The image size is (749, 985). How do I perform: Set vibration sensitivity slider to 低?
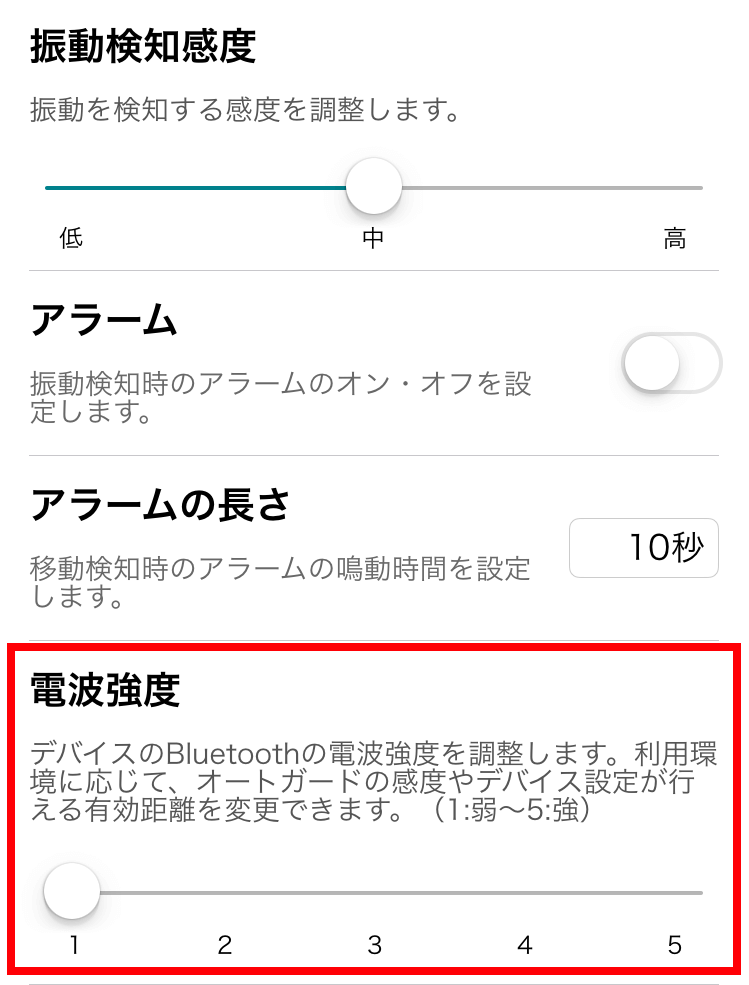[48, 187]
